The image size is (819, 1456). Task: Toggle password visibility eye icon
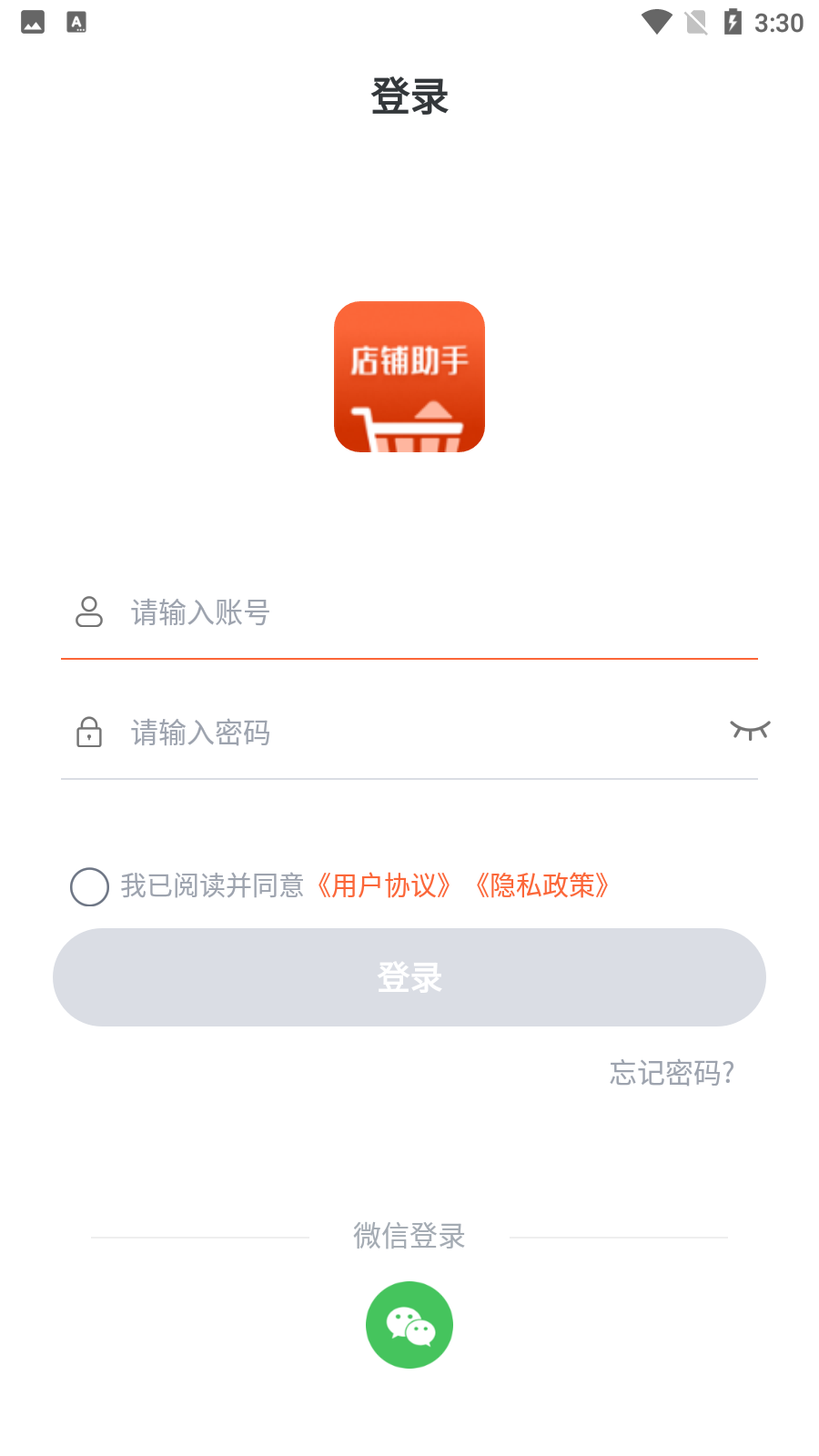coord(750,731)
